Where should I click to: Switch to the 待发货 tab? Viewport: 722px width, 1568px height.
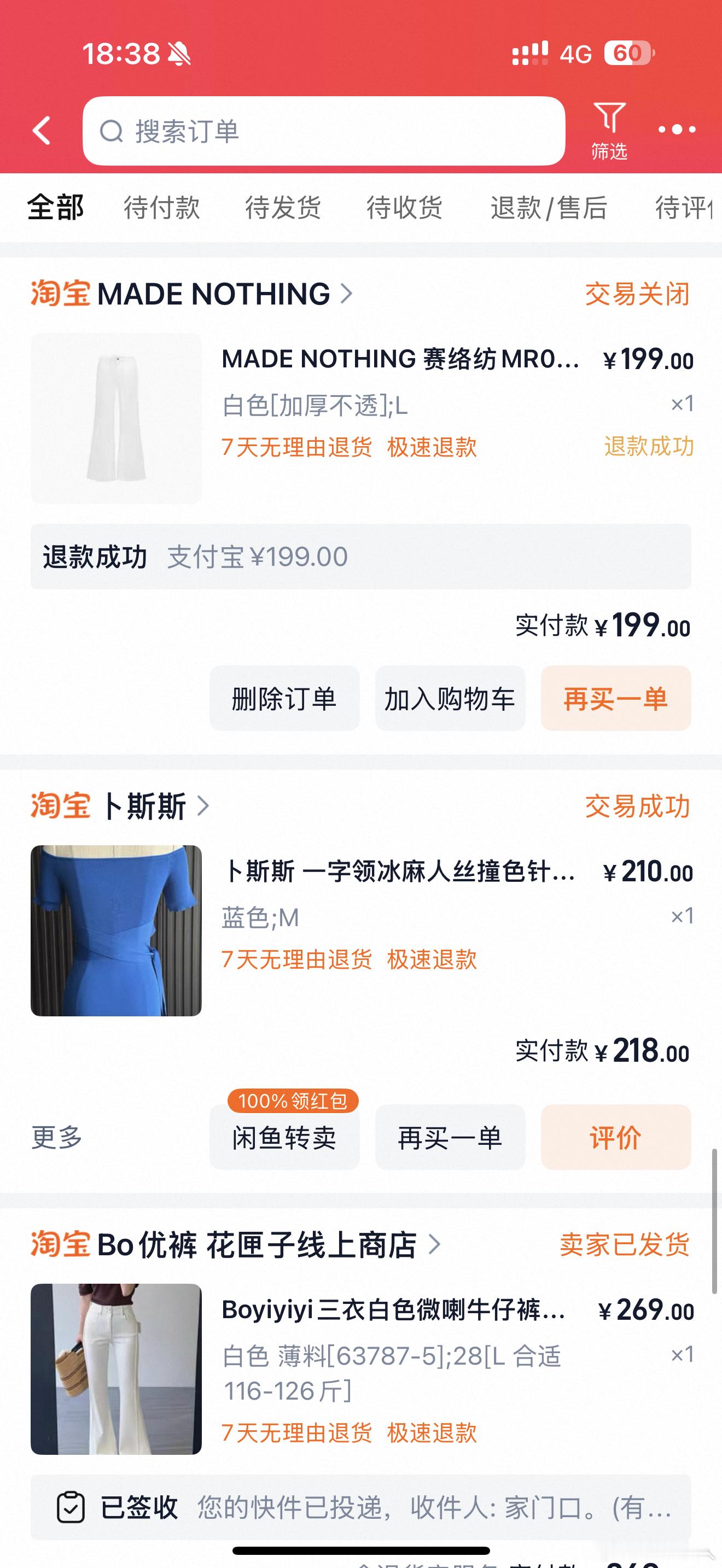[282, 208]
